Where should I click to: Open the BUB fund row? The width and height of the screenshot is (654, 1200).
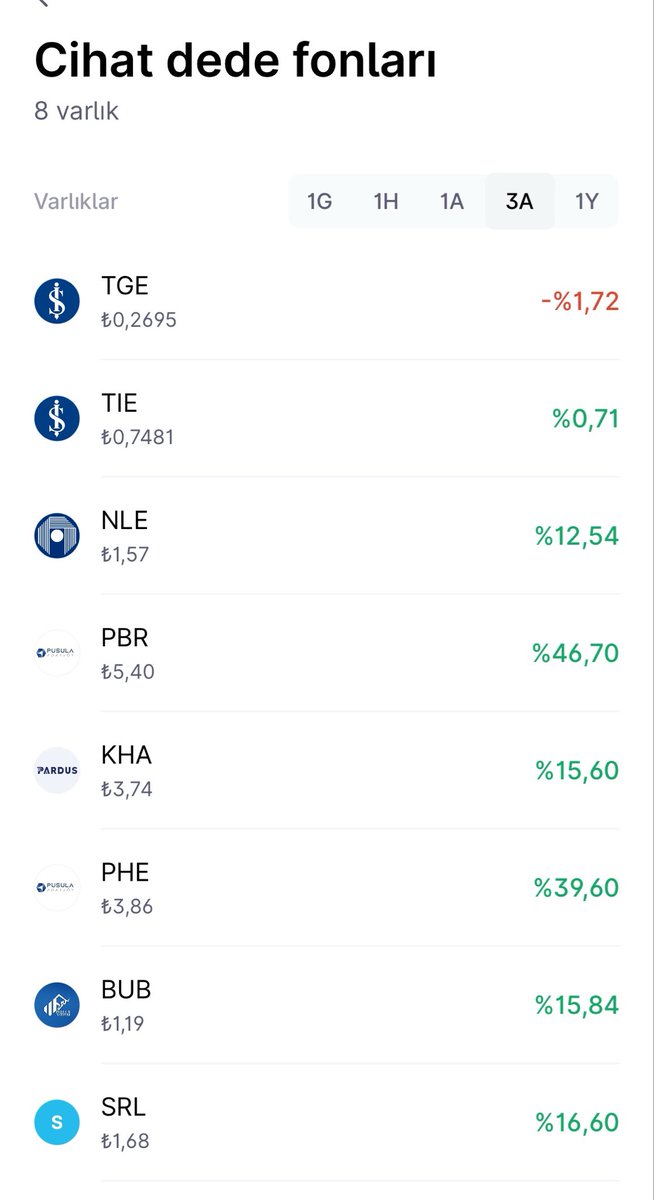click(x=327, y=1005)
